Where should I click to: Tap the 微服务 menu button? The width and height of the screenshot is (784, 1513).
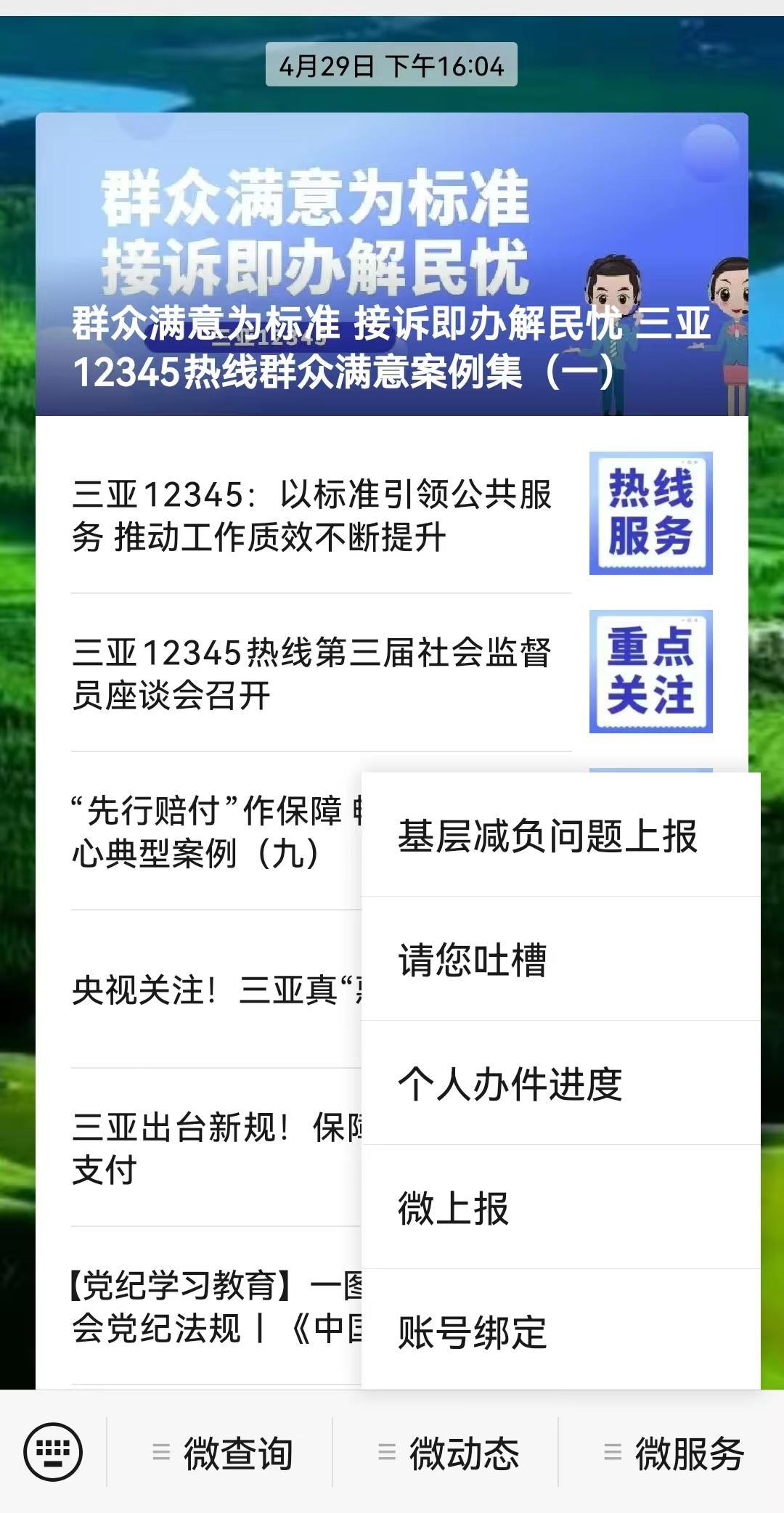(671, 1452)
